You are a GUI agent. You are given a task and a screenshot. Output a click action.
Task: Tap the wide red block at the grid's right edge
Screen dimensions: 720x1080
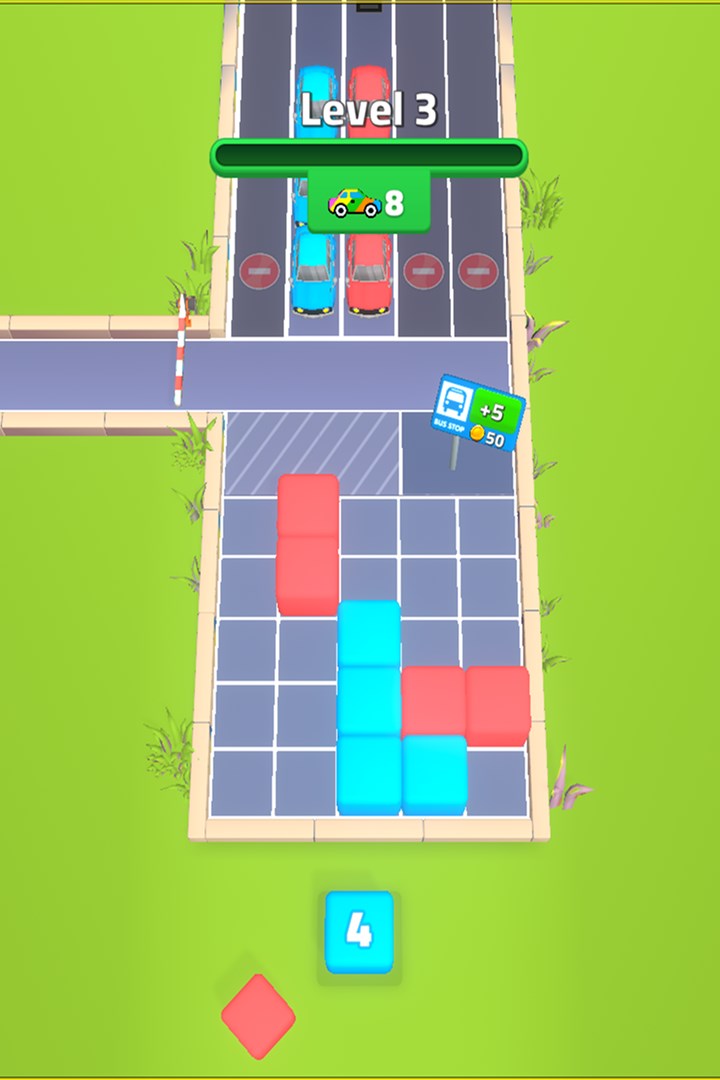pyautogui.click(x=467, y=702)
